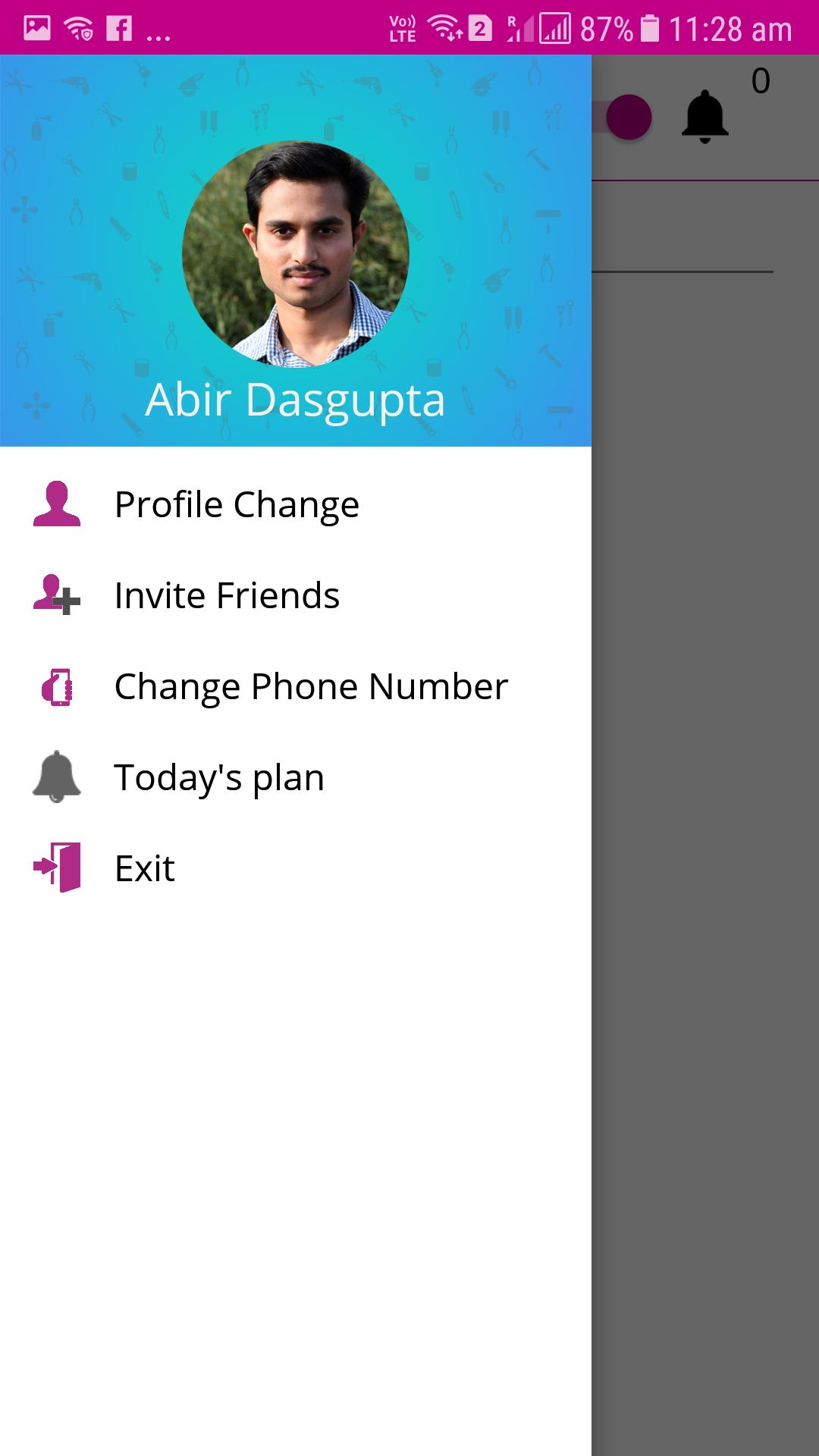The image size is (819, 1456).
Task: Tap Exit to leave the app
Action: (x=144, y=868)
